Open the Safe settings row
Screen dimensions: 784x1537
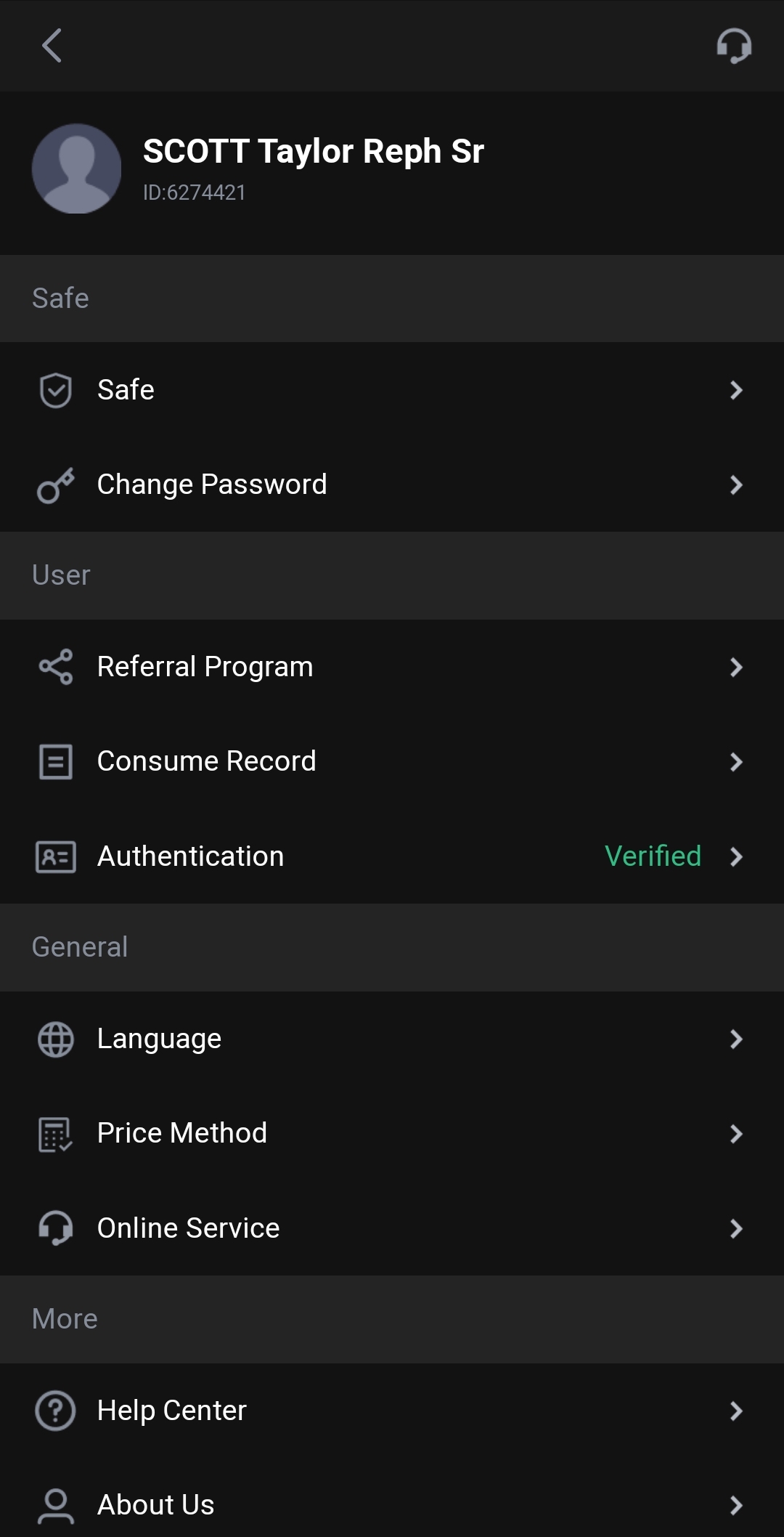point(392,390)
